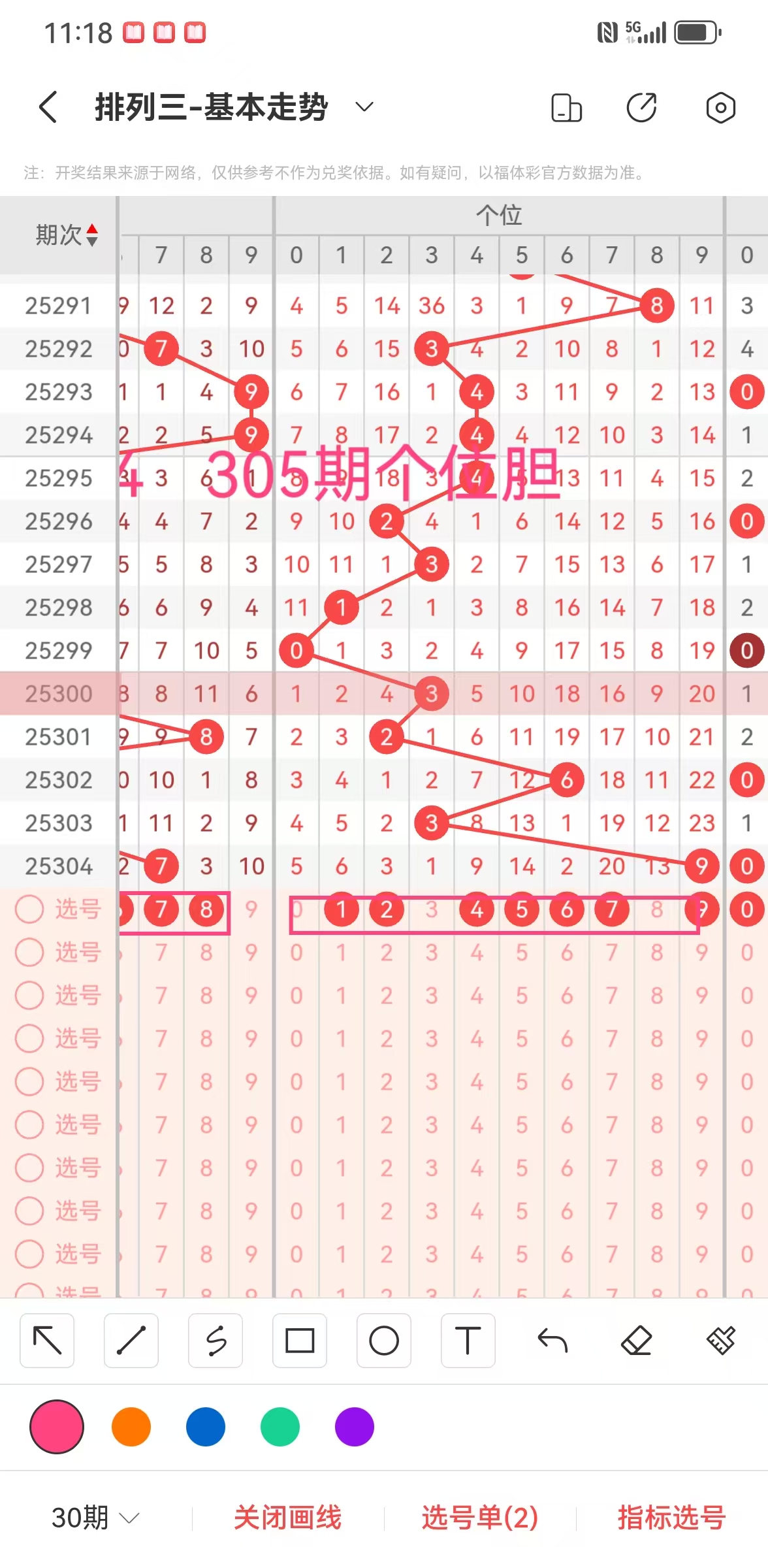Toggle screen orientation icon in header
This screenshot has width=768, height=1568.
566,108
